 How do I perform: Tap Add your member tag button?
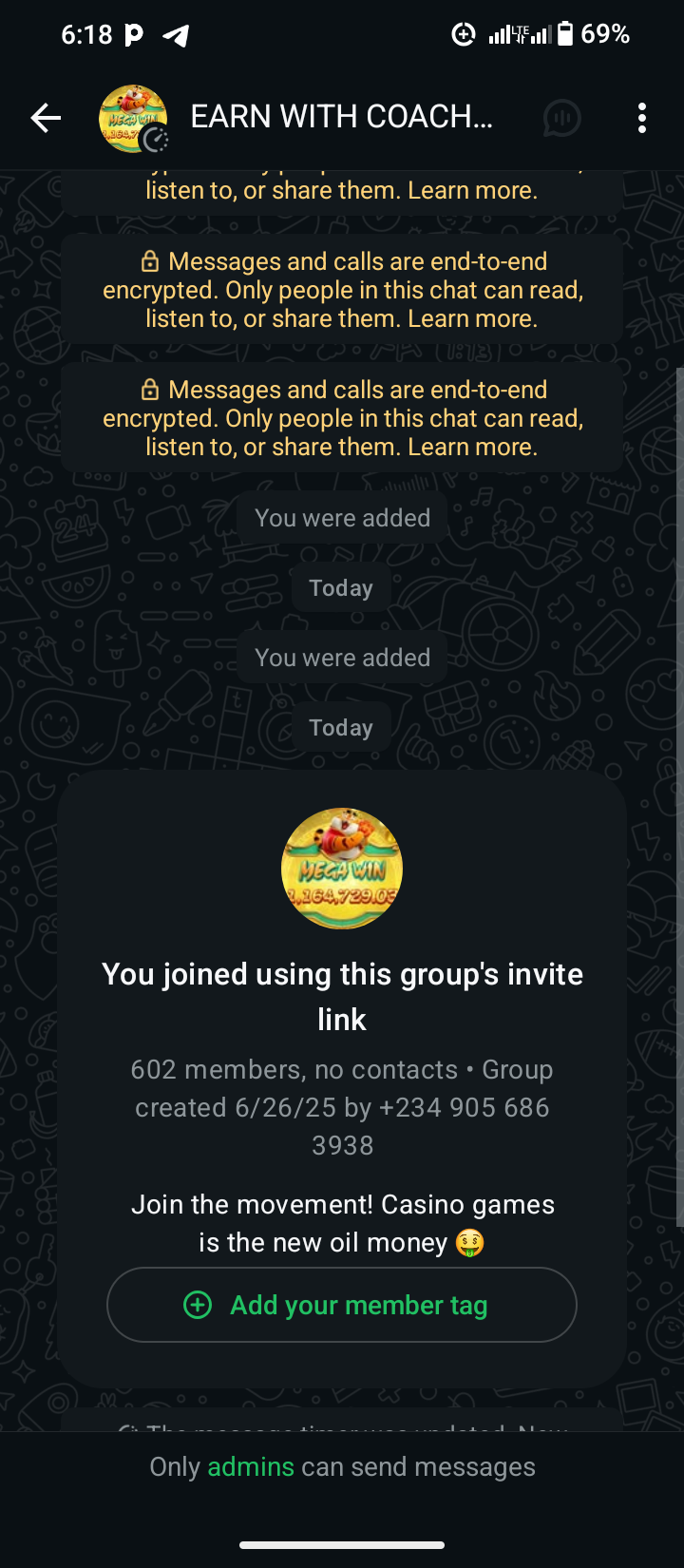[341, 1305]
